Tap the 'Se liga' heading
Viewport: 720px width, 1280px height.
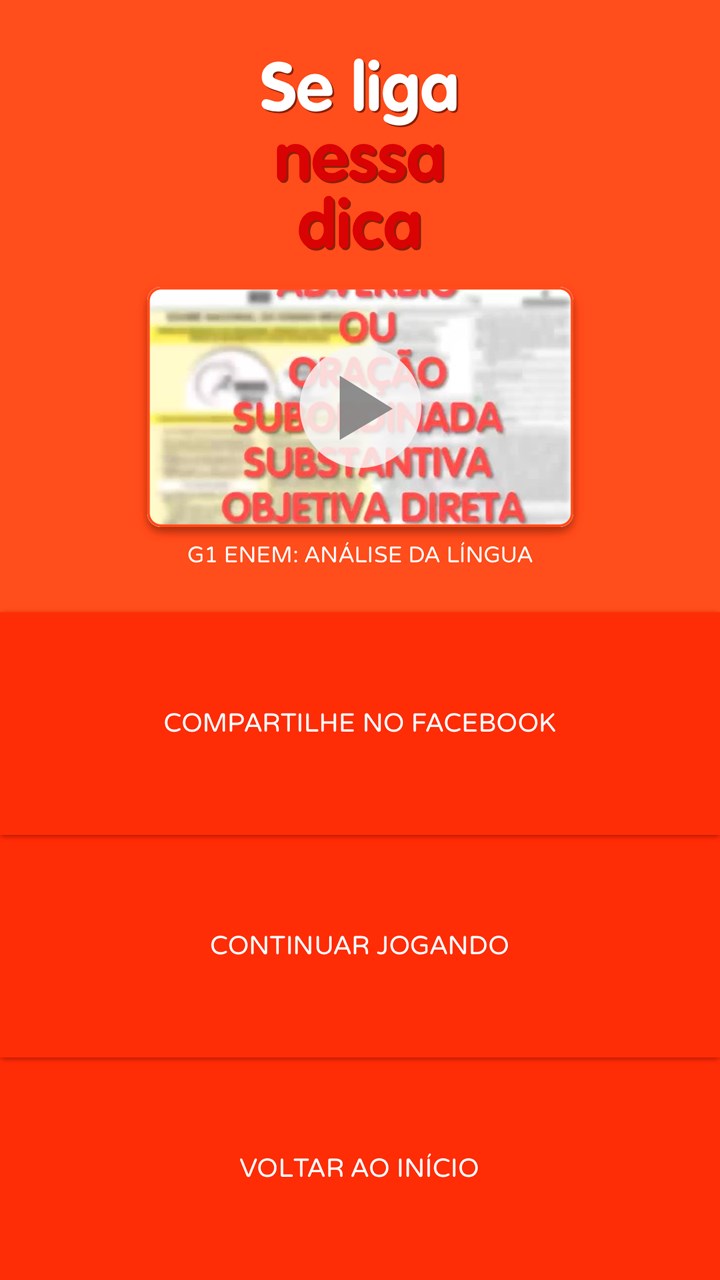tap(360, 88)
